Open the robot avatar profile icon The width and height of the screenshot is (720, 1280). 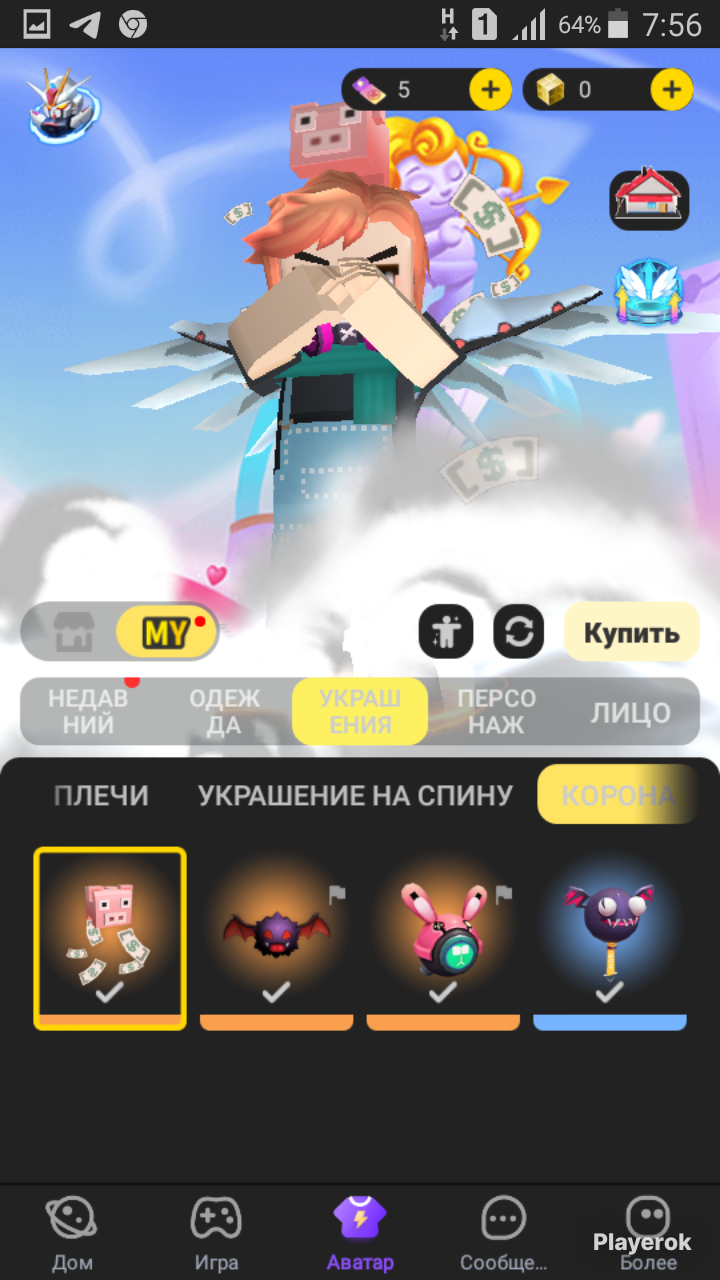coord(64,105)
